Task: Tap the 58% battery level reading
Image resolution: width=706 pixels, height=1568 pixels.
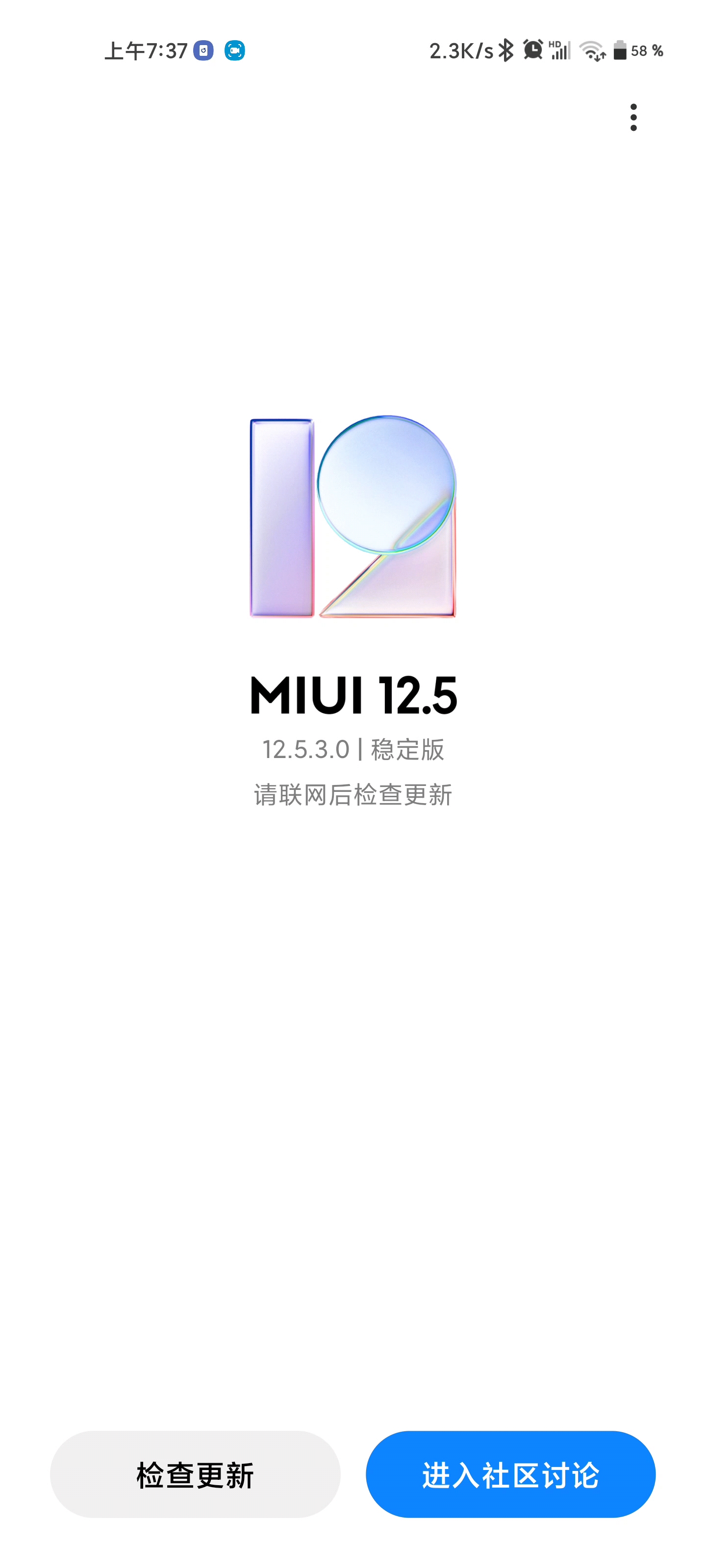Action: pos(647,52)
